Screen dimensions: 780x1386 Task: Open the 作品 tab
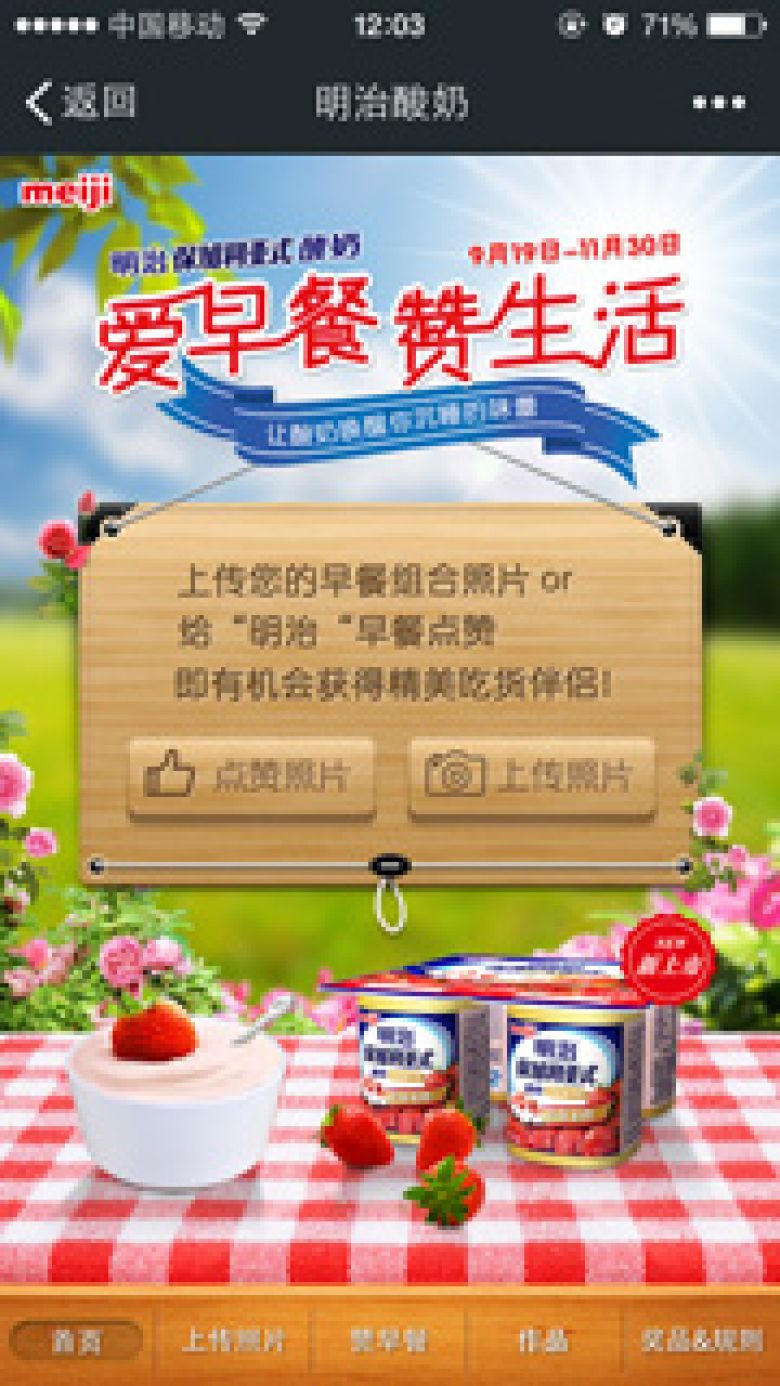tap(543, 1342)
